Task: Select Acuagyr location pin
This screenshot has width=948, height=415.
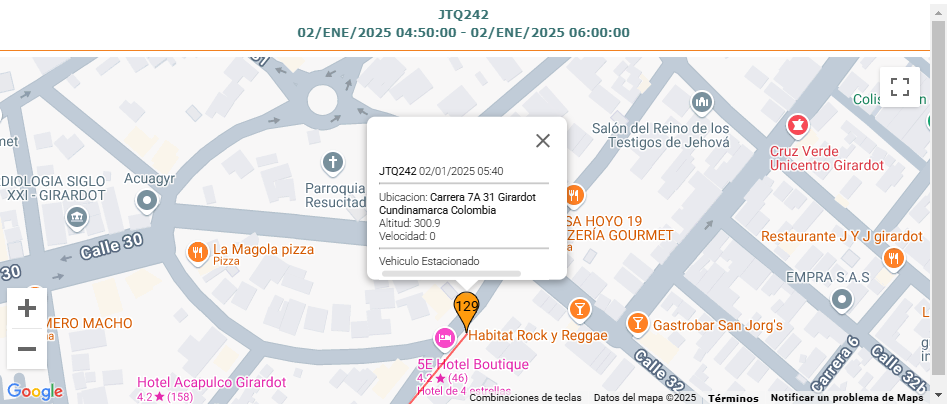Action: pos(149,202)
